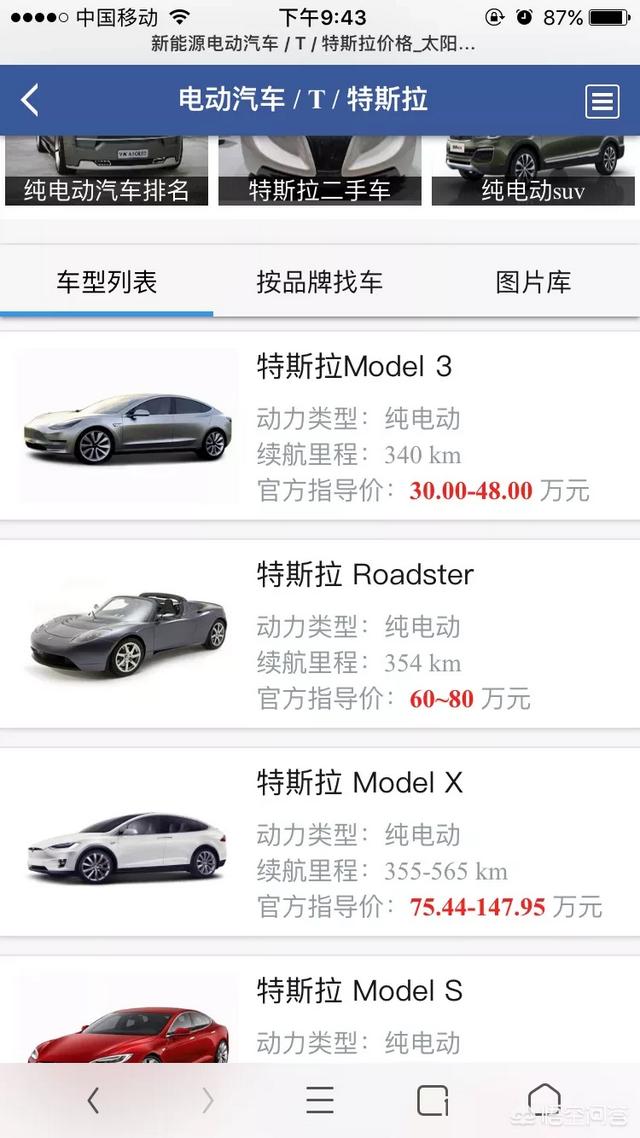Go to the browser home page
This screenshot has width=640, height=1138.
[x=544, y=1100]
